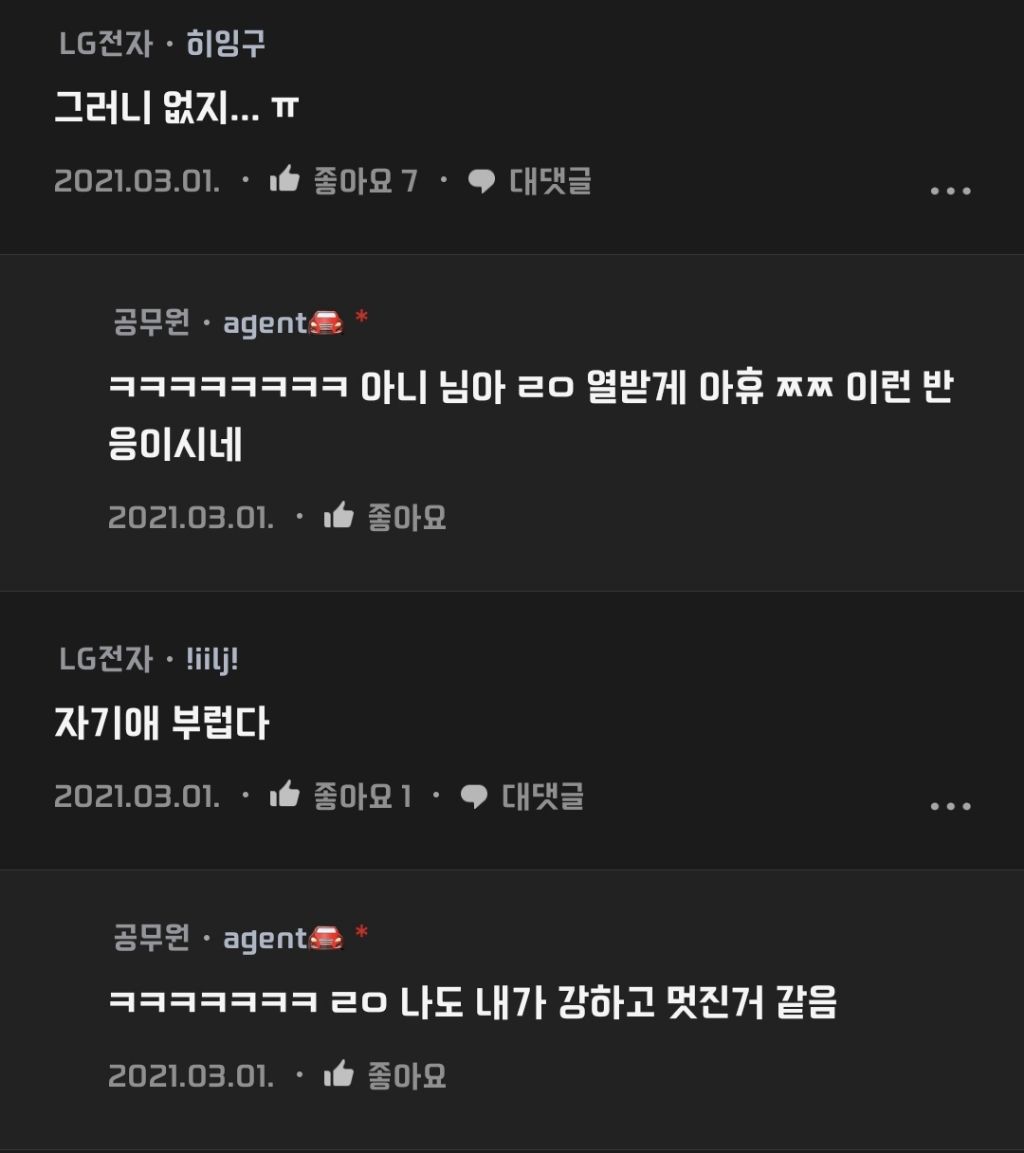The width and height of the screenshot is (1024, 1153).
Task: Reply to !iilj!'s comment via 대댓글
Action: pyautogui.click(x=522, y=796)
